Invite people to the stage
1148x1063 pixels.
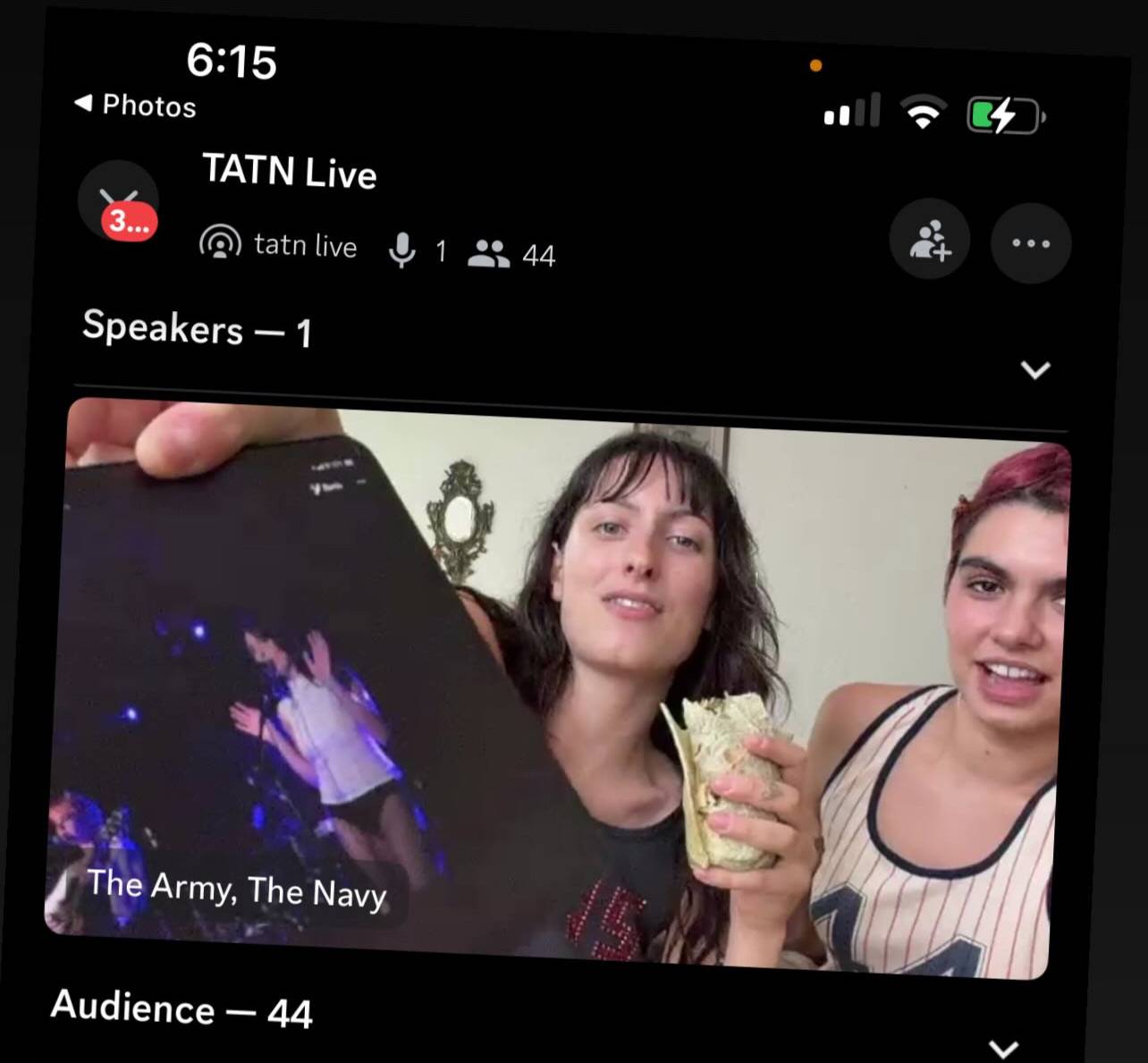point(930,239)
